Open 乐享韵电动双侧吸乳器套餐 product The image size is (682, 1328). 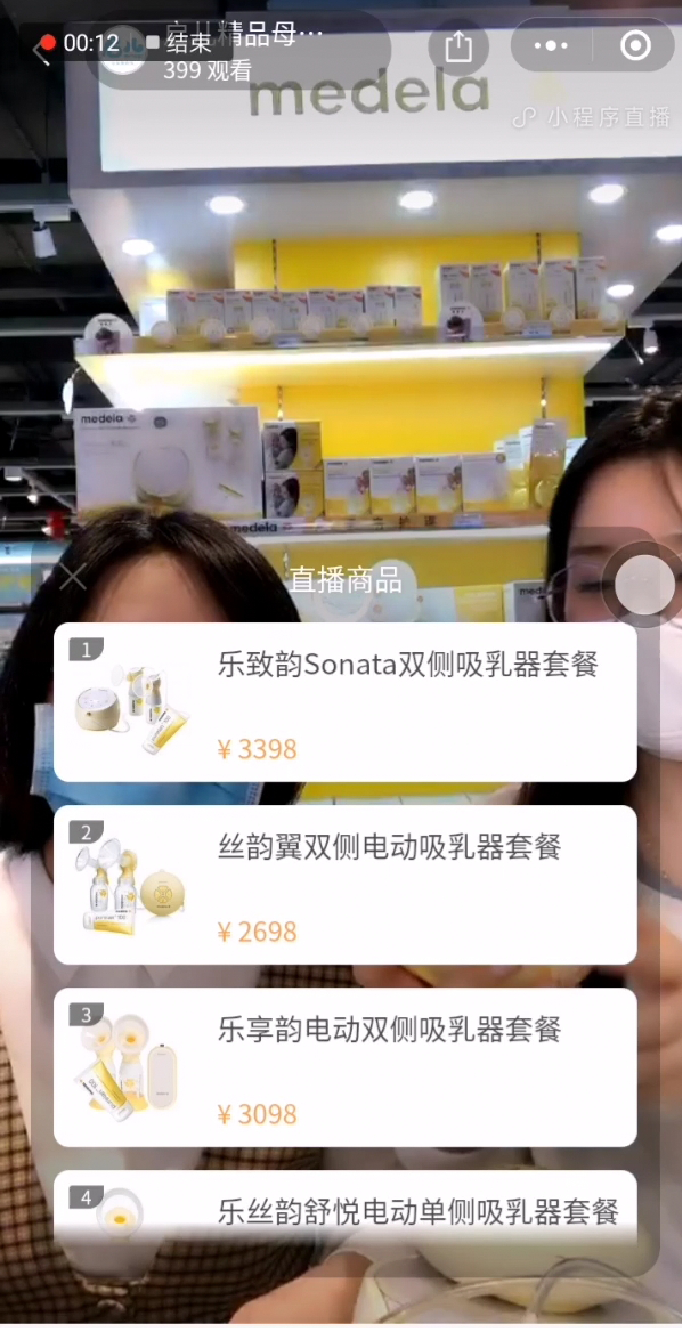[345, 1067]
